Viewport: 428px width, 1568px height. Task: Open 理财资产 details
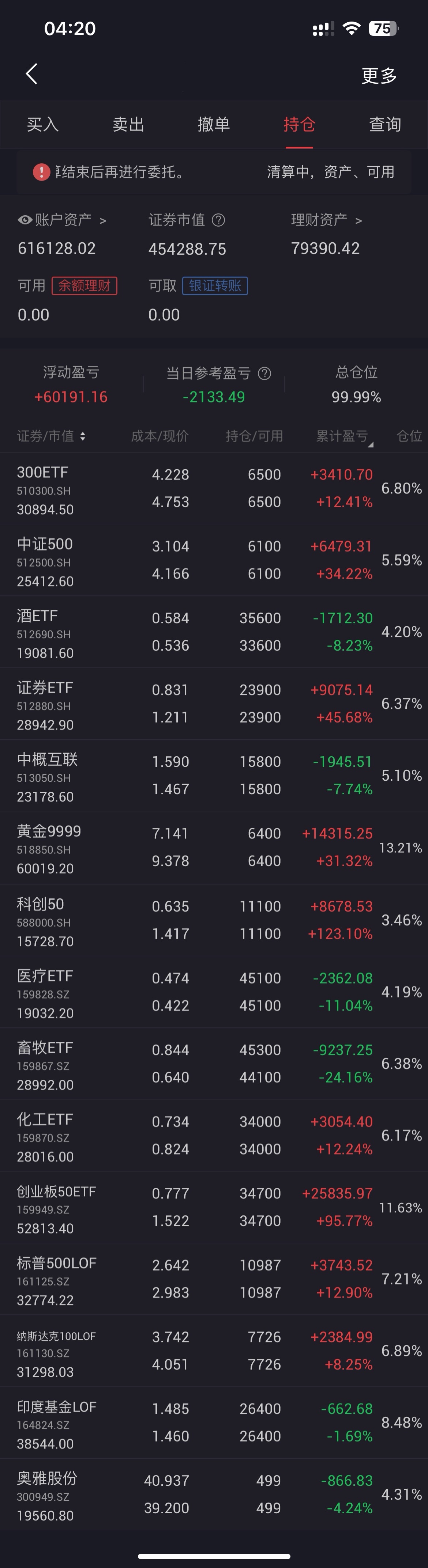[x=326, y=220]
